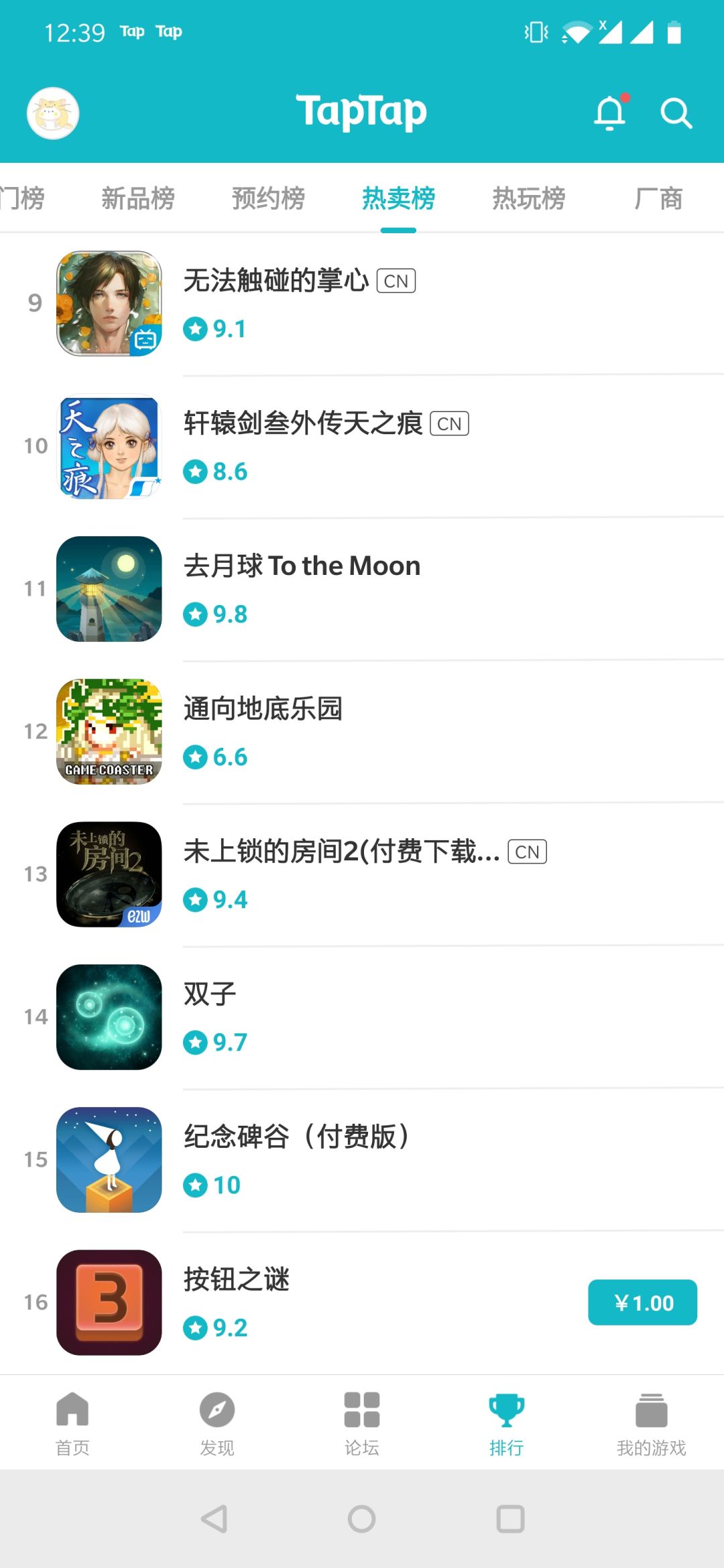This screenshot has height=1568, width=724.
Task: Tap the 通向地底乐园 game icon
Action: [109, 731]
